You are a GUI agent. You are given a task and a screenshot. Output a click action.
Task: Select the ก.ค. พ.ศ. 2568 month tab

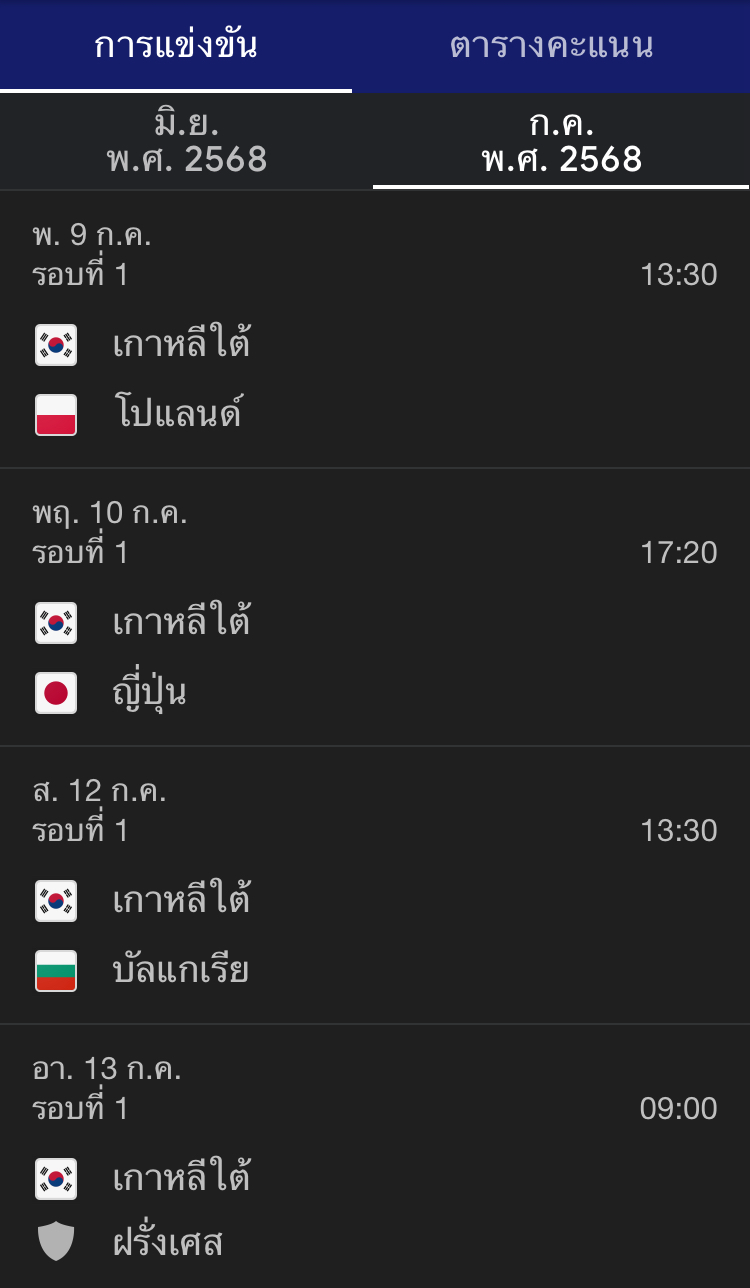click(561, 141)
